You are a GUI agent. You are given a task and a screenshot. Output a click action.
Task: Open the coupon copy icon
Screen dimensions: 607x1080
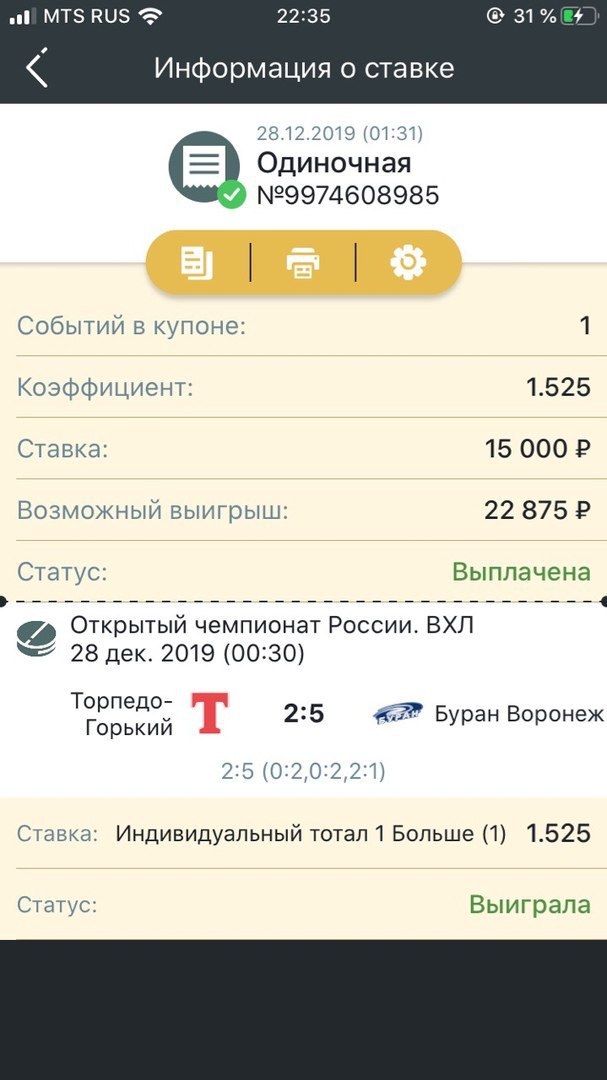(197, 263)
